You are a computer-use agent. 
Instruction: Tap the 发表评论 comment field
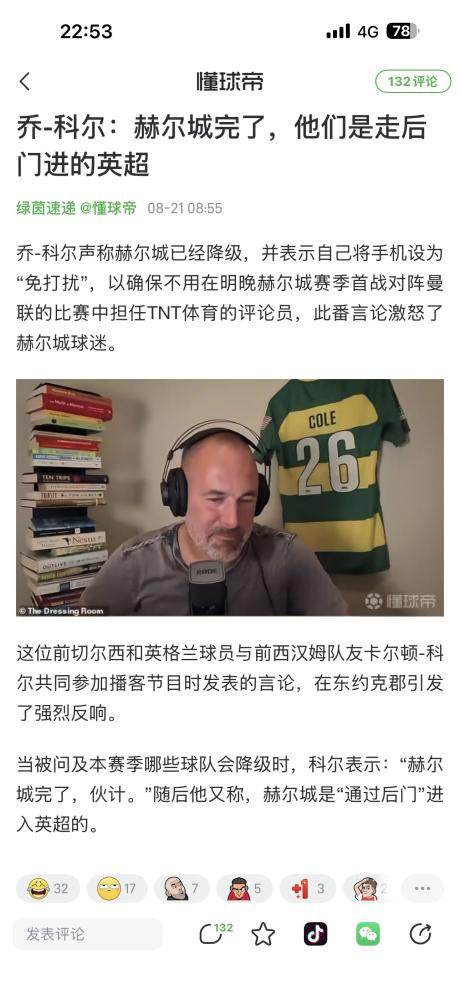pyautogui.click(x=87, y=934)
